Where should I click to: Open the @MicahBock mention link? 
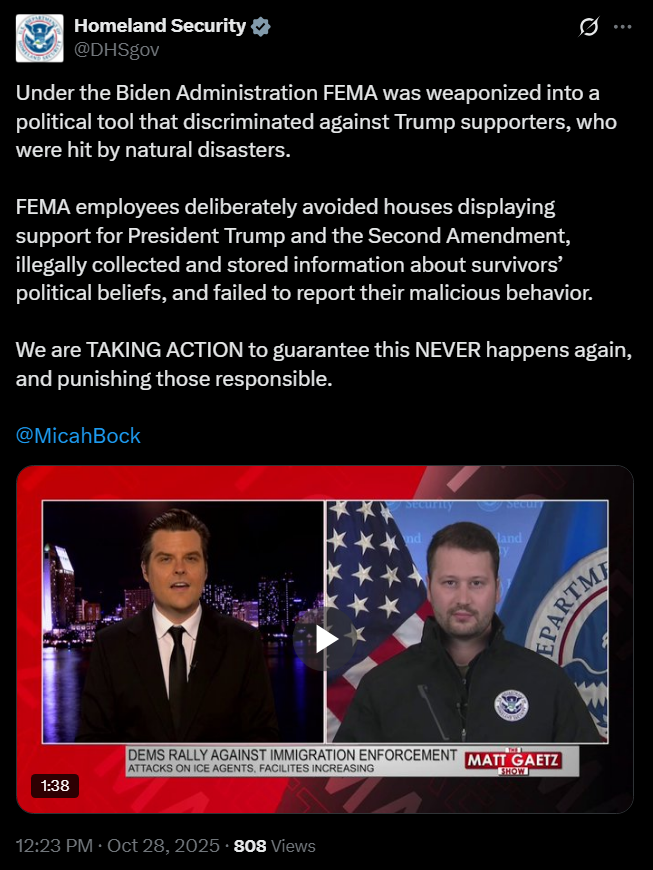tap(78, 436)
